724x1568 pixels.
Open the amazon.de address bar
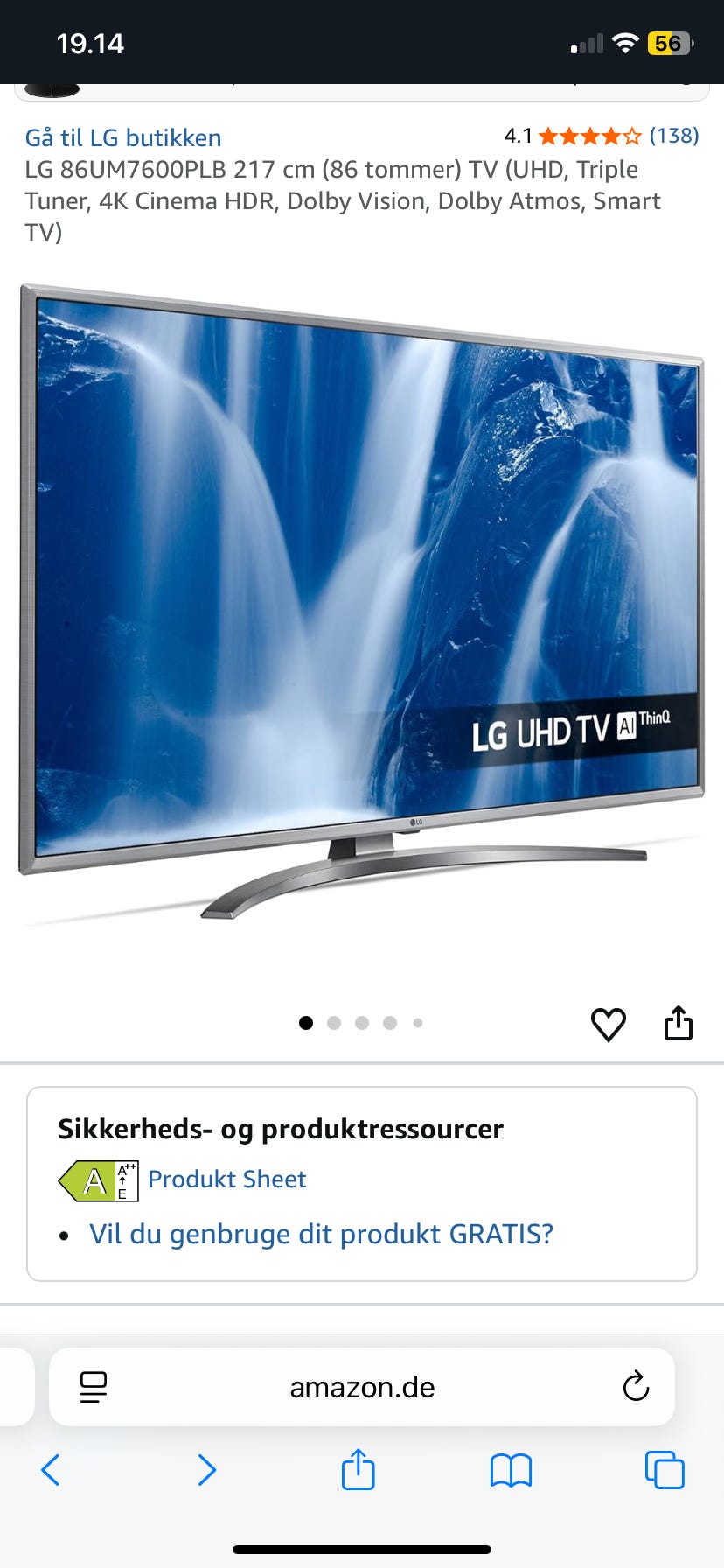click(x=361, y=1387)
